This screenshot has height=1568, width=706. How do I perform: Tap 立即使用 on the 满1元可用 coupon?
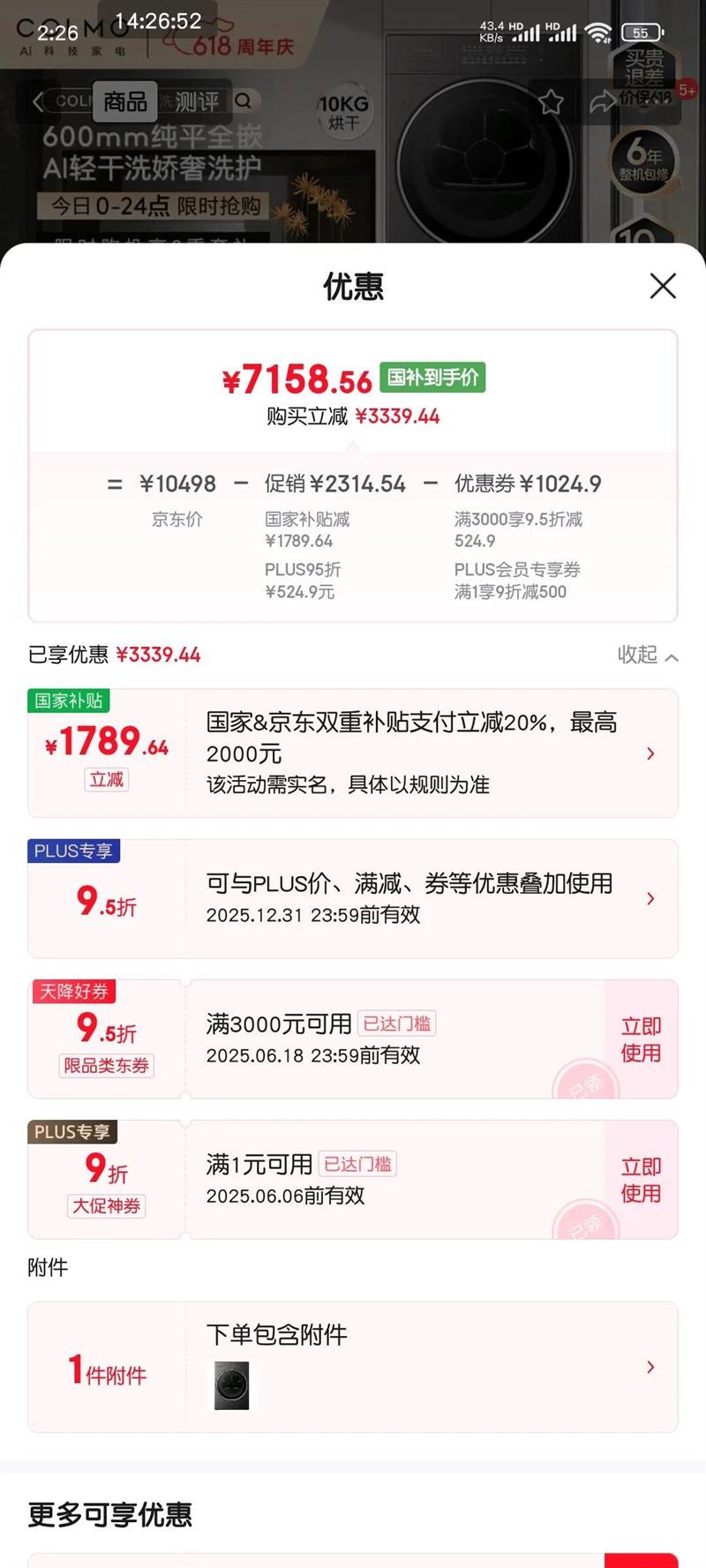(641, 1180)
